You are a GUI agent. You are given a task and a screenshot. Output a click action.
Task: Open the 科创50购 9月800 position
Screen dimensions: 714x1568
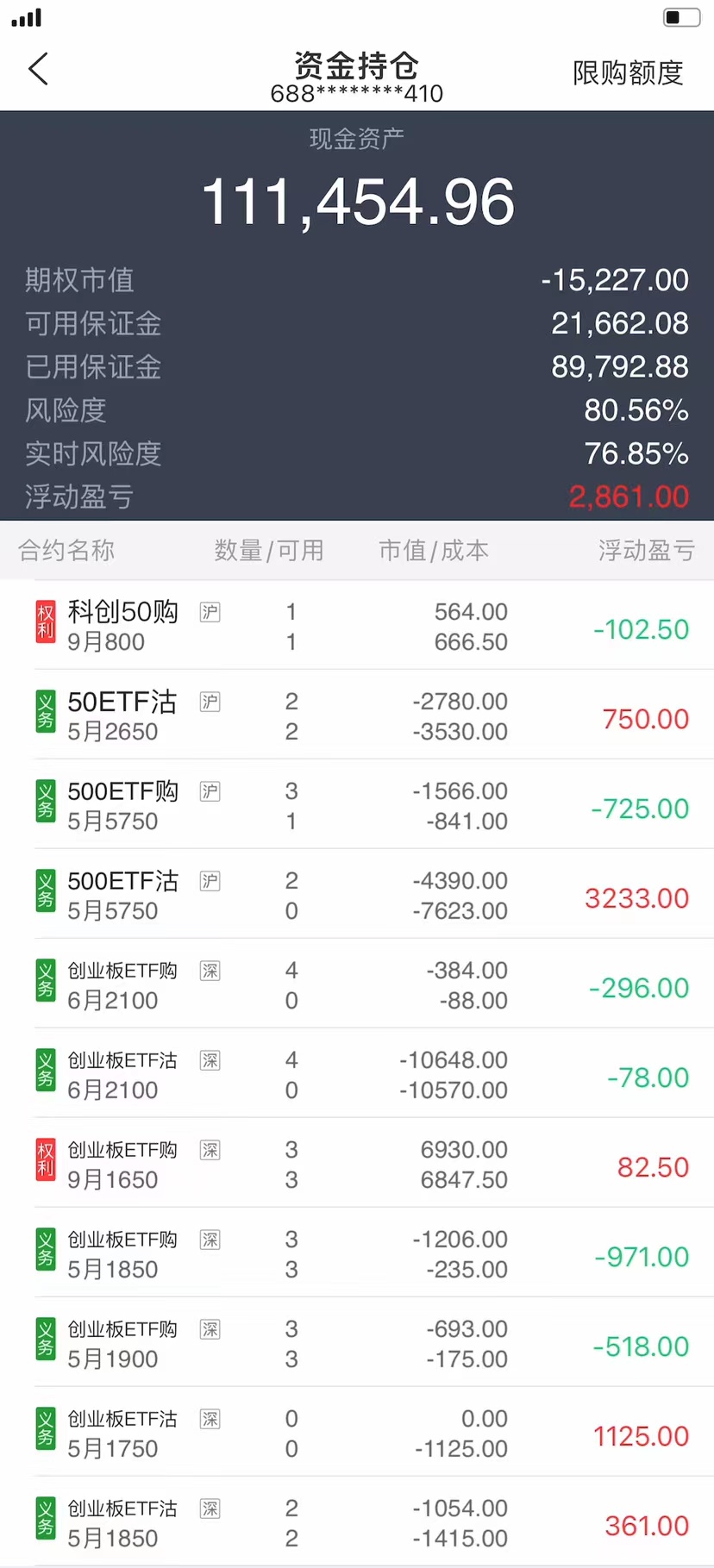coord(357,626)
